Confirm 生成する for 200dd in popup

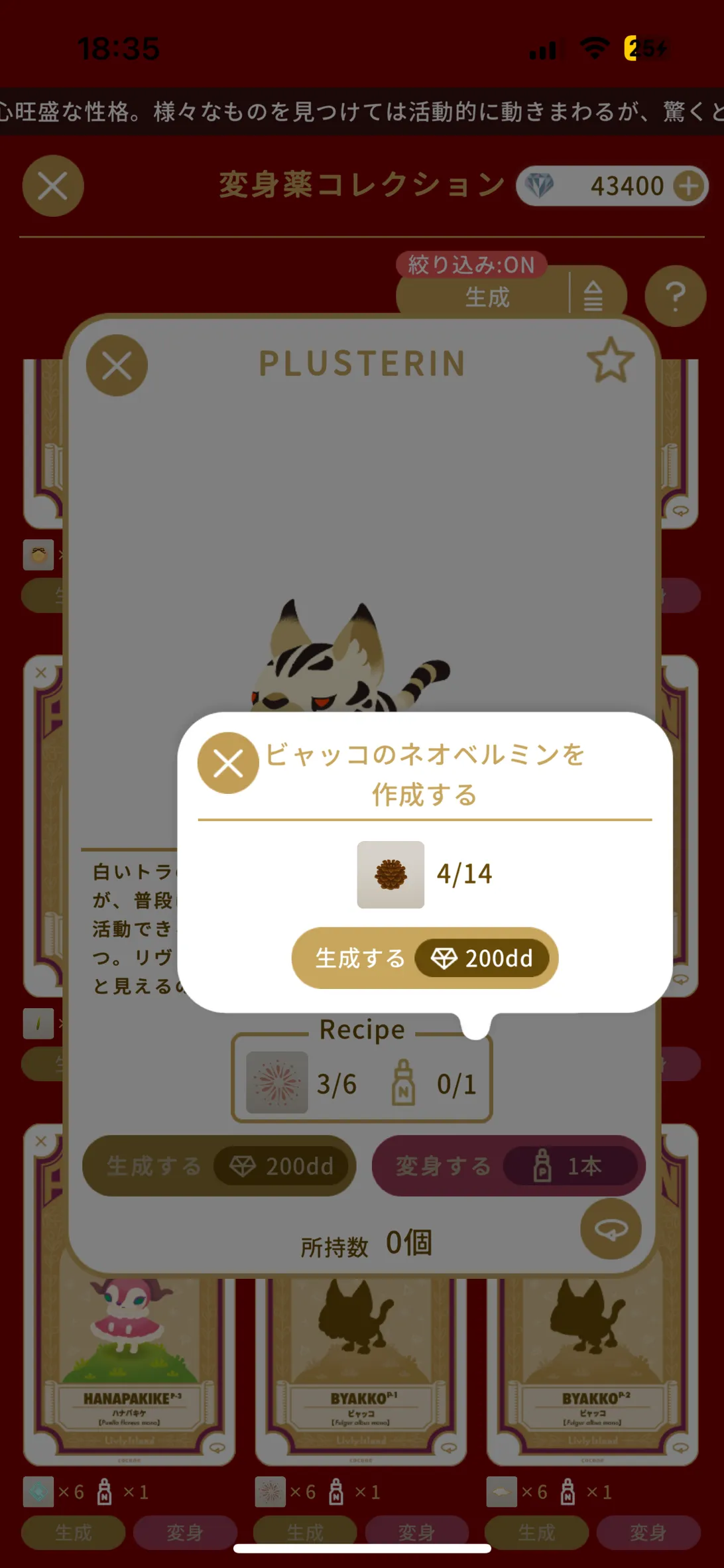click(425, 958)
